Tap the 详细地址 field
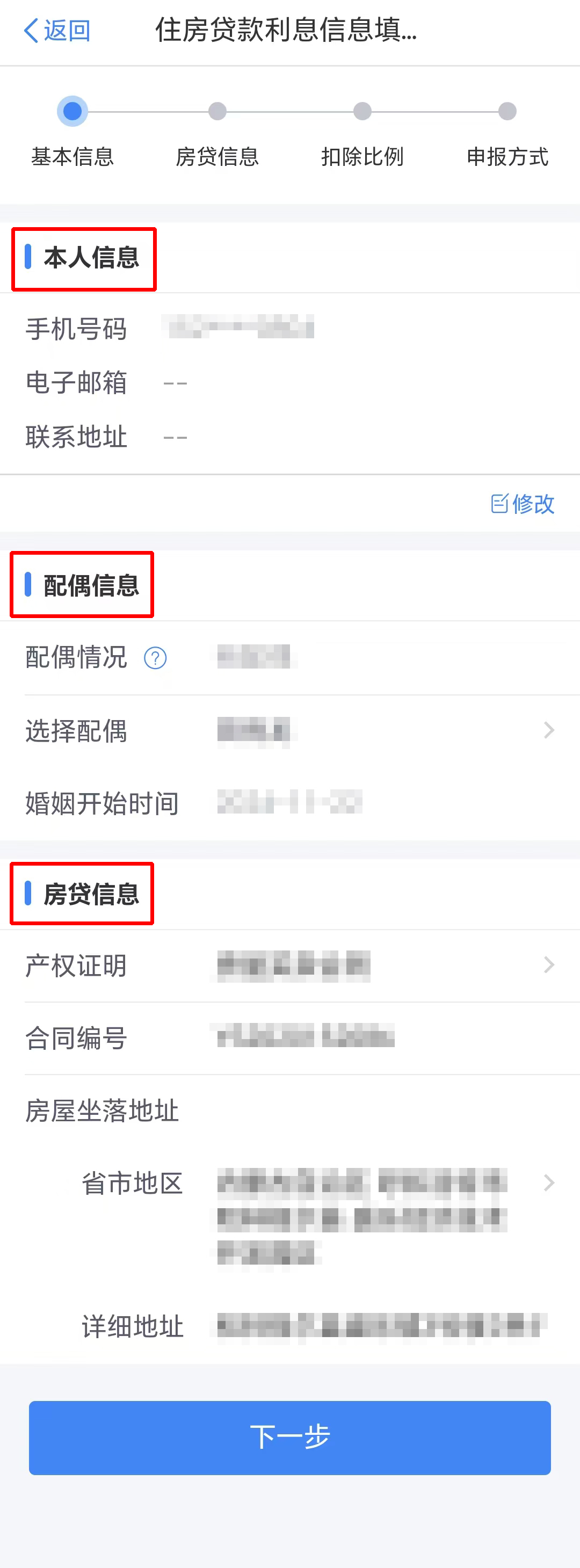 pos(378,1326)
